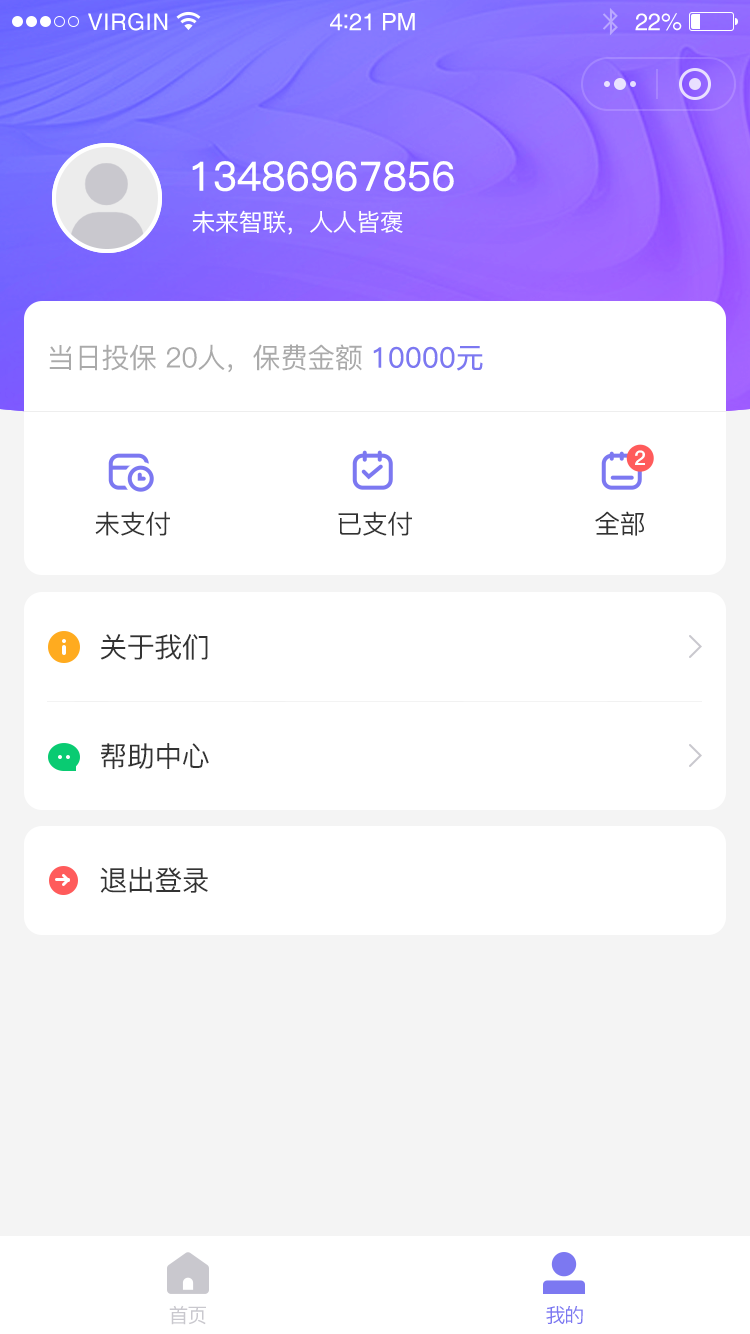Screen dimensions: 750x1334
Task: Open the mini-program more options (•••) menu
Action: coord(620,84)
